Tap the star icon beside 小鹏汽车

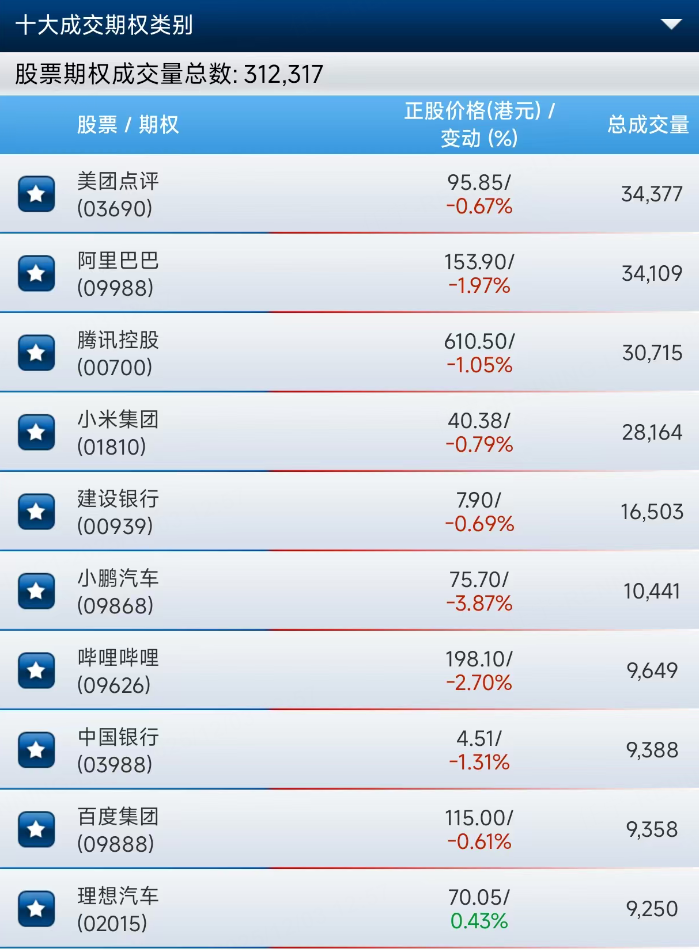(36, 591)
